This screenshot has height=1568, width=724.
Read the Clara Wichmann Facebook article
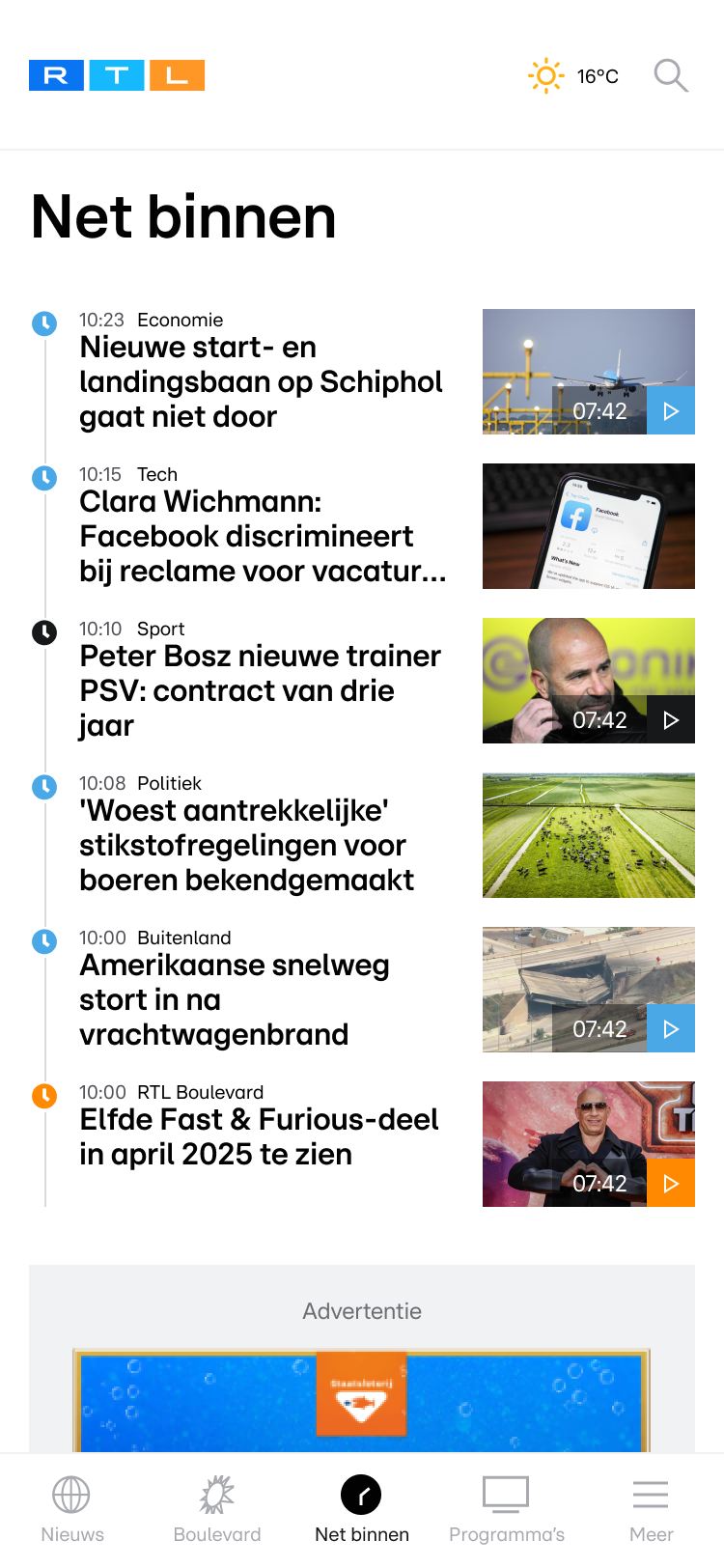coord(263,536)
